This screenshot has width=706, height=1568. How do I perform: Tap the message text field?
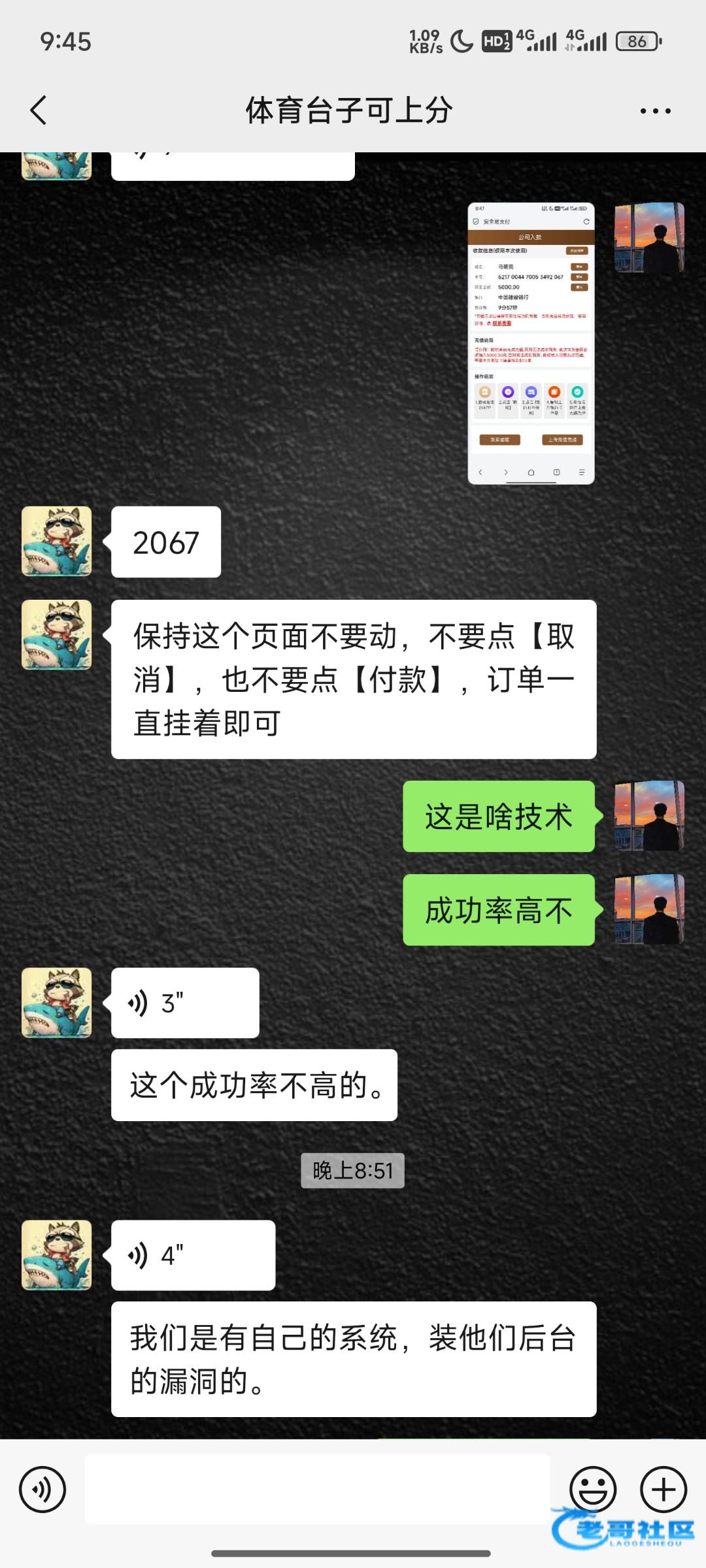[x=317, y=1490]
